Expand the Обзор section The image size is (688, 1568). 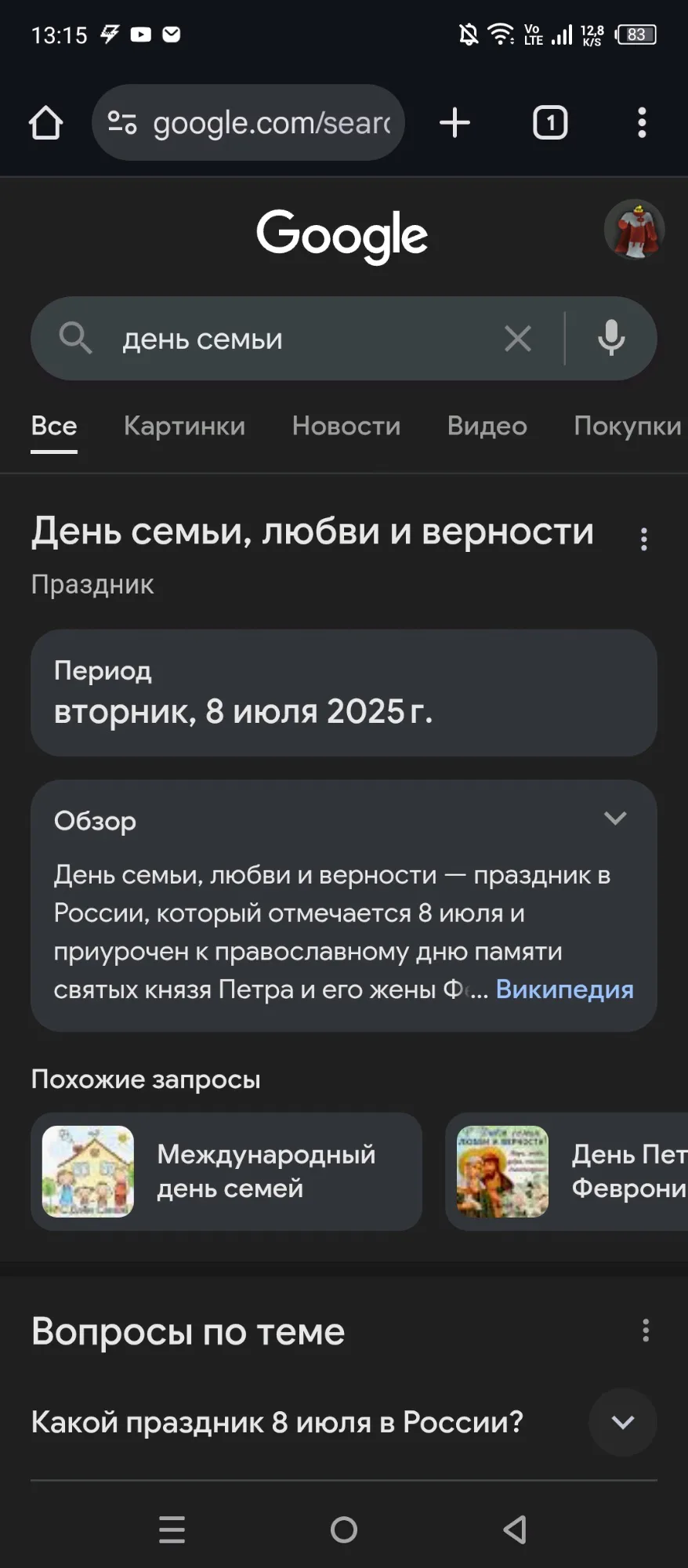click(x=615, y=818)
